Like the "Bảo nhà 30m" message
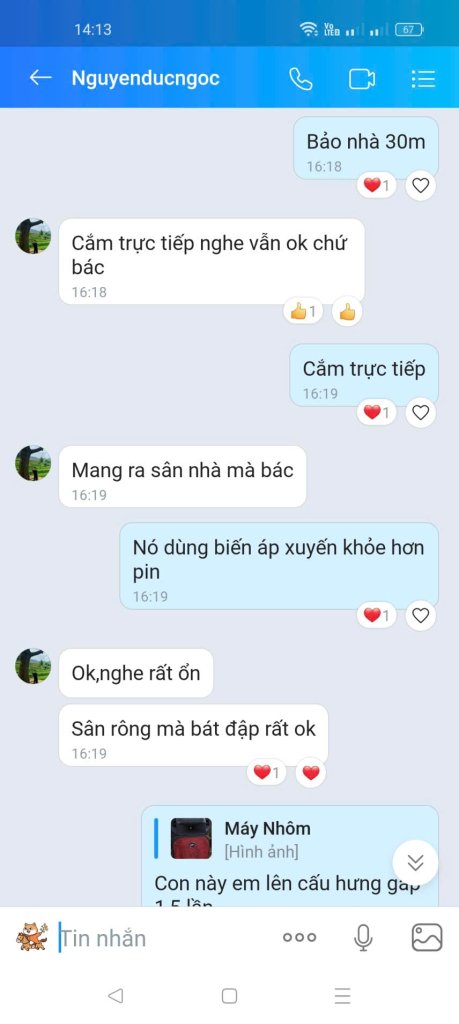This screenshot has width=459, height=1024. click(x=420, y=185)
